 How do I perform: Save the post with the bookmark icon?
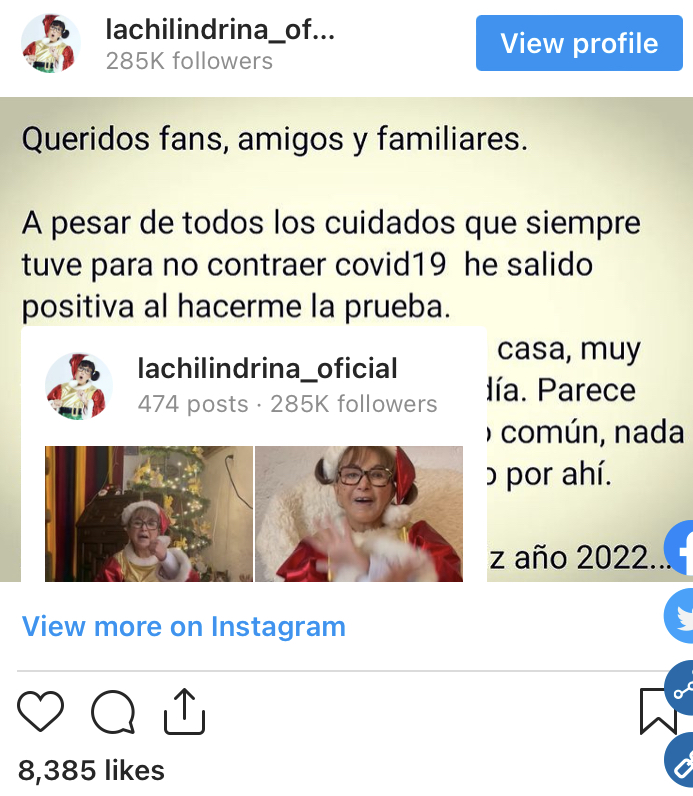pos(658,711)
